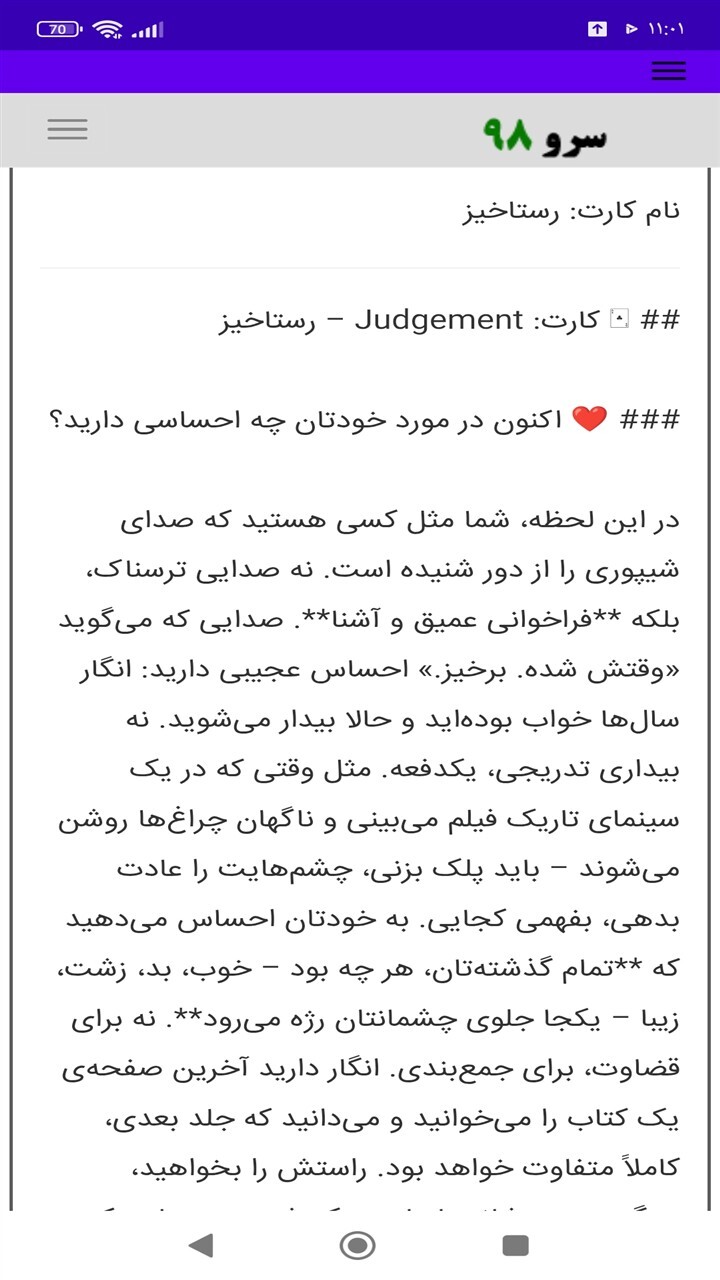Tap the سرو ۹۸ site title
Image resolution: width=720 pixels, height=1280 pixels.
[545, 135]
